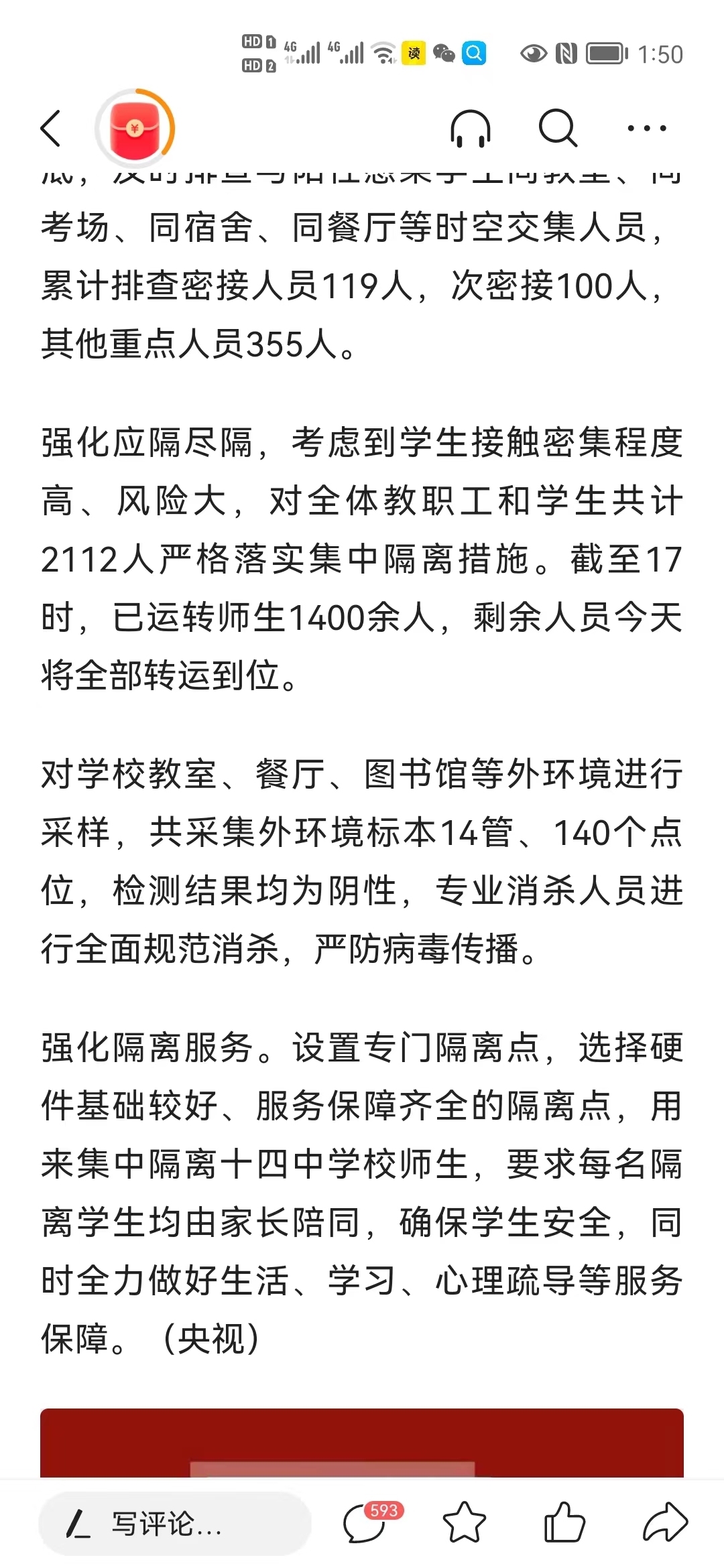This screenshot has width=724, height=1568.
Task: Open the red envelope reward icon
Action: [x=135, y=128]
